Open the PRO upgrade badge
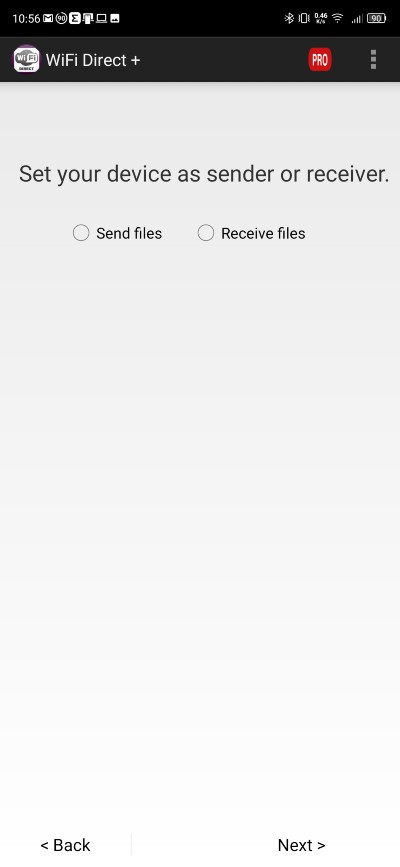 [320, 60]
